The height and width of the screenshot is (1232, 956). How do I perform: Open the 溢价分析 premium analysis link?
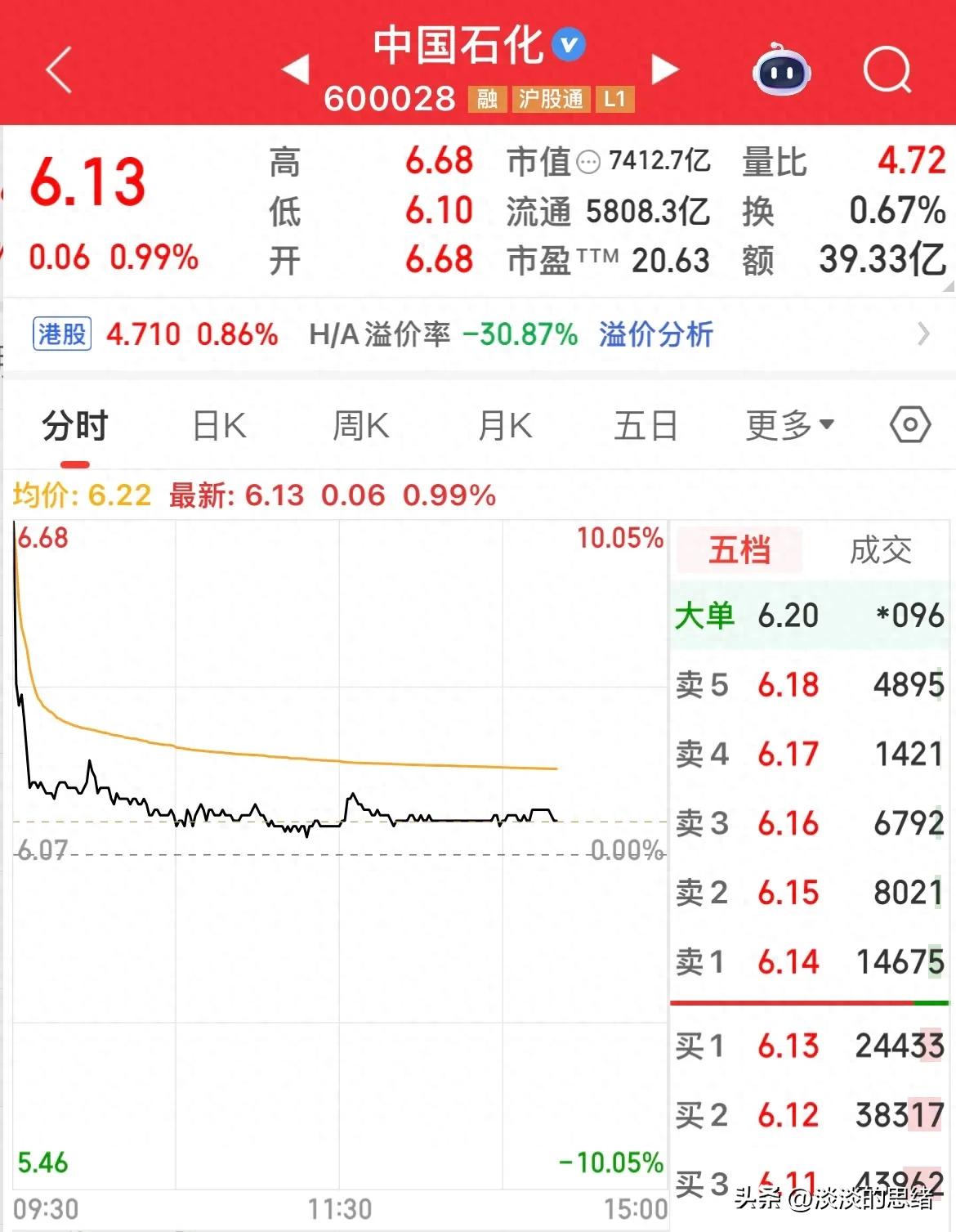[x=654, y=335]
